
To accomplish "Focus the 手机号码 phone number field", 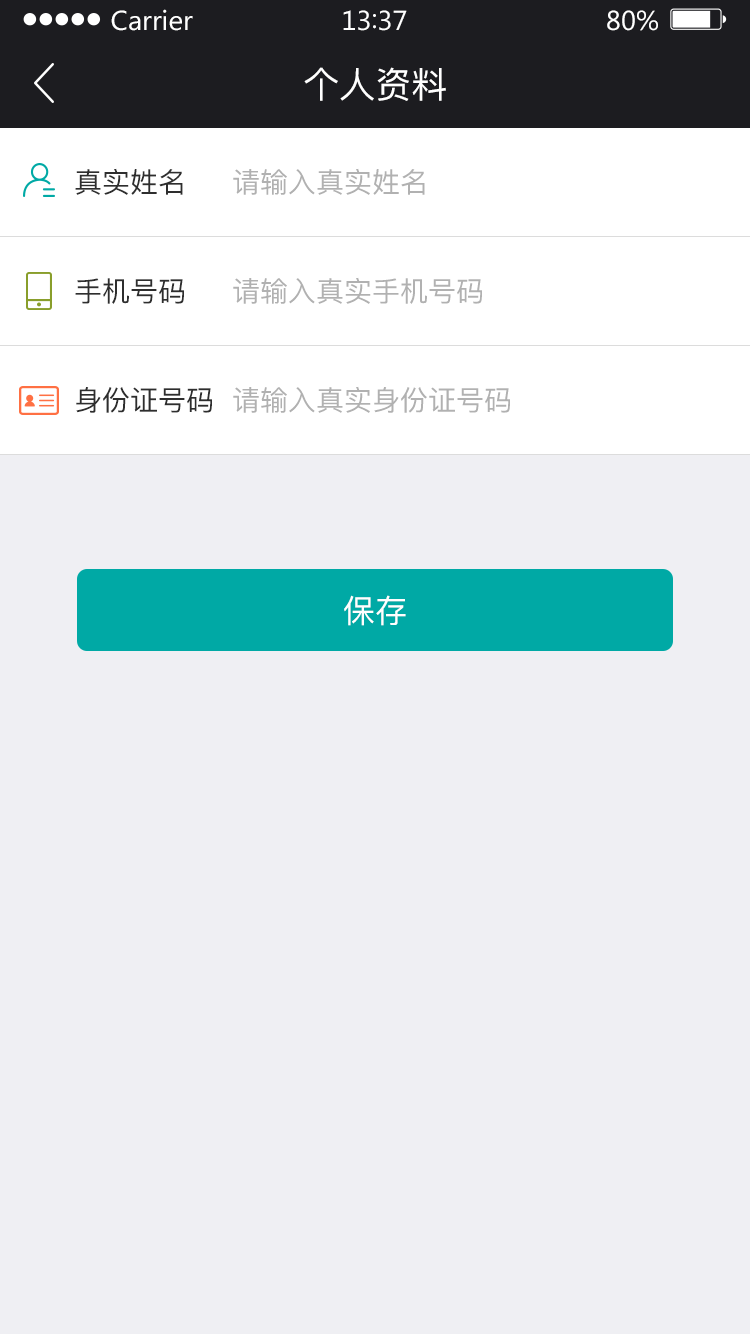I will (x=483, y=291).
